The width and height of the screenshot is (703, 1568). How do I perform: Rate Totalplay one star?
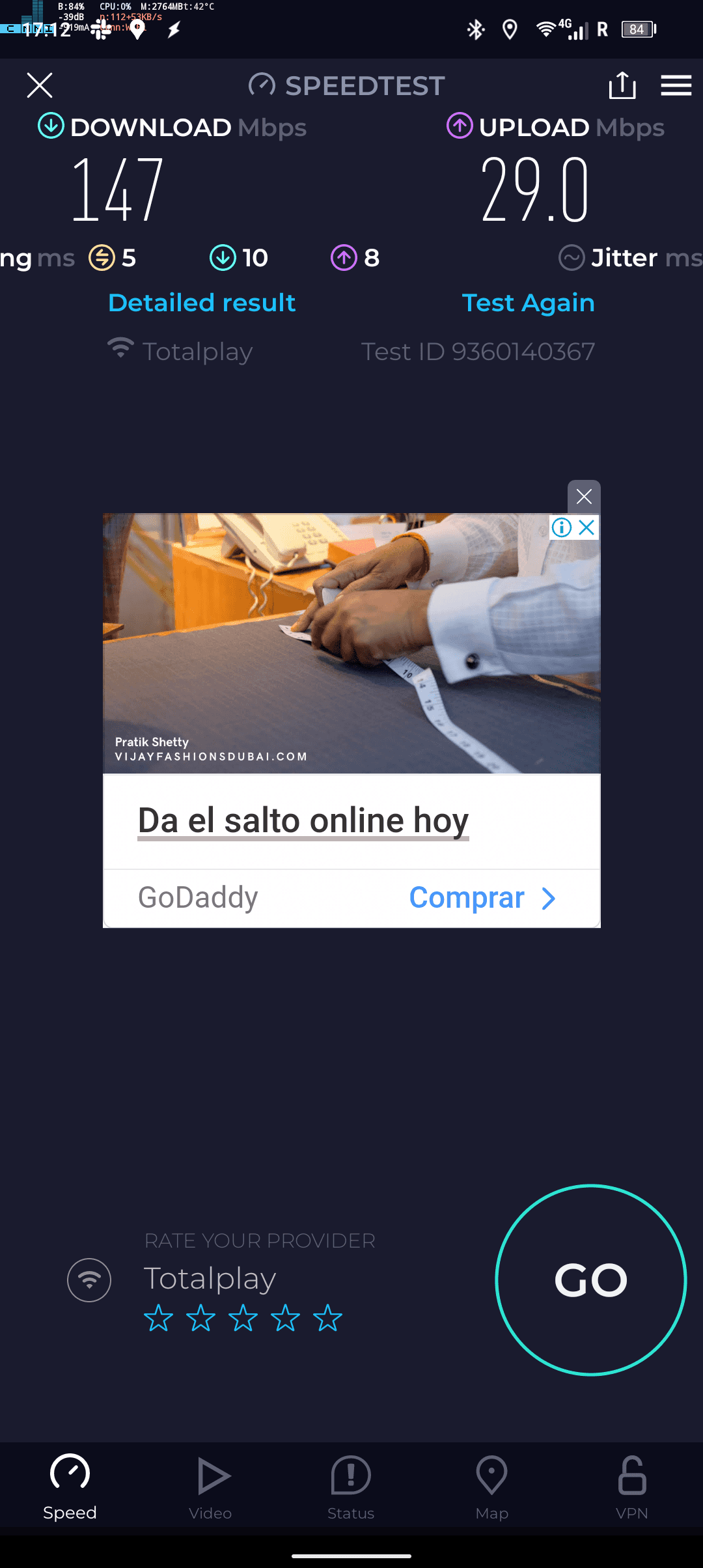tap(158, 1318)
